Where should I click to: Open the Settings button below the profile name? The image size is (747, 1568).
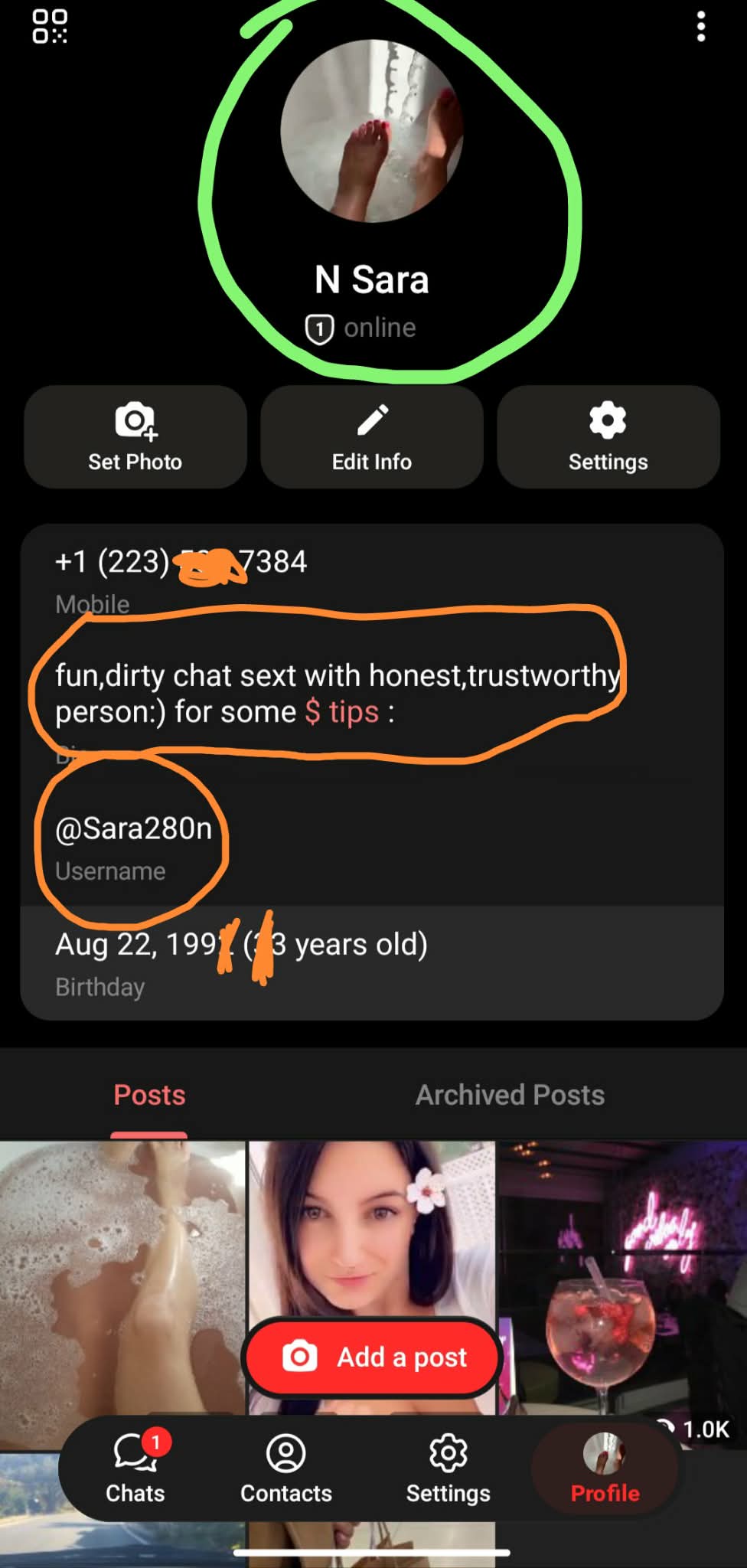click(x=608, y=437)
